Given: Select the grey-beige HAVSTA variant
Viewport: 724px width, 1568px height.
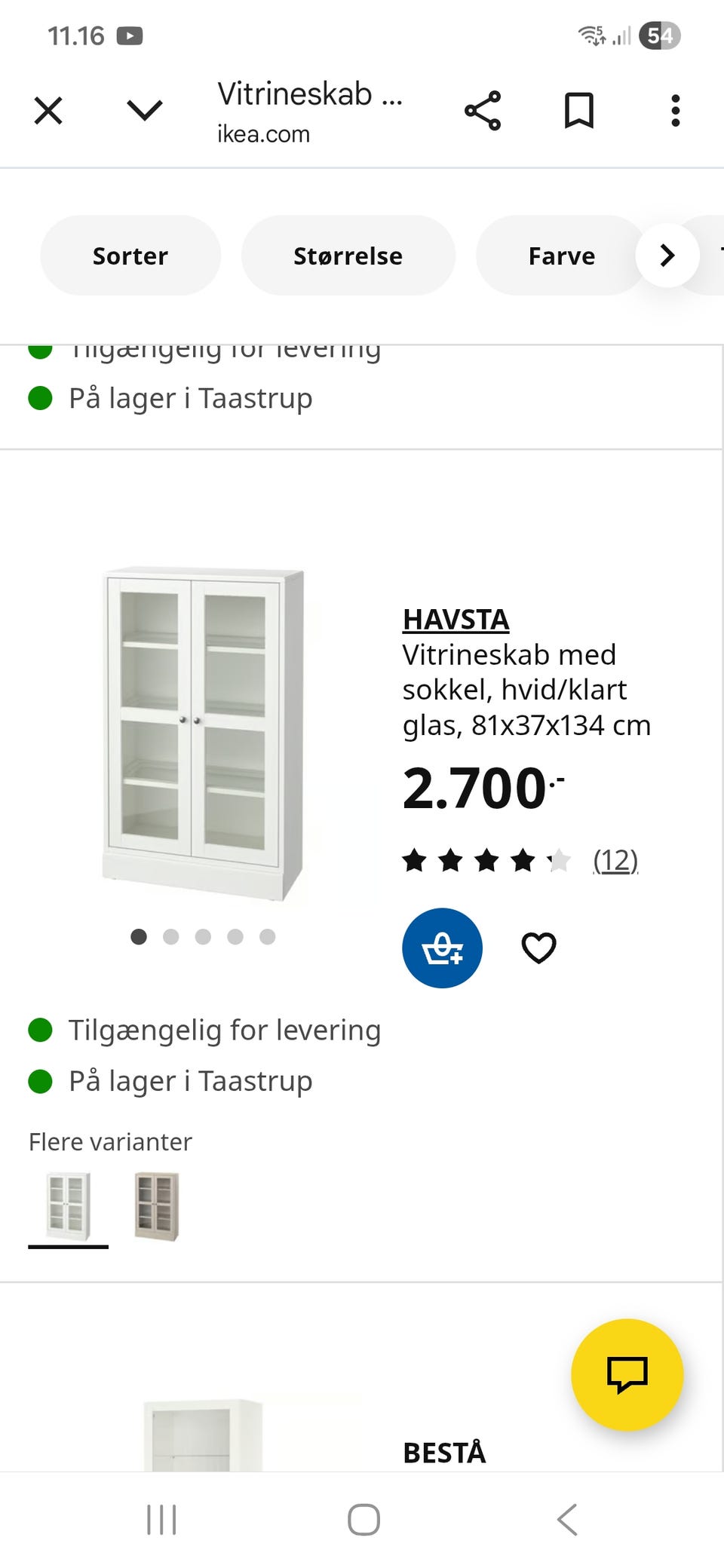Looking at the screenshot, I should [156, 1206].
